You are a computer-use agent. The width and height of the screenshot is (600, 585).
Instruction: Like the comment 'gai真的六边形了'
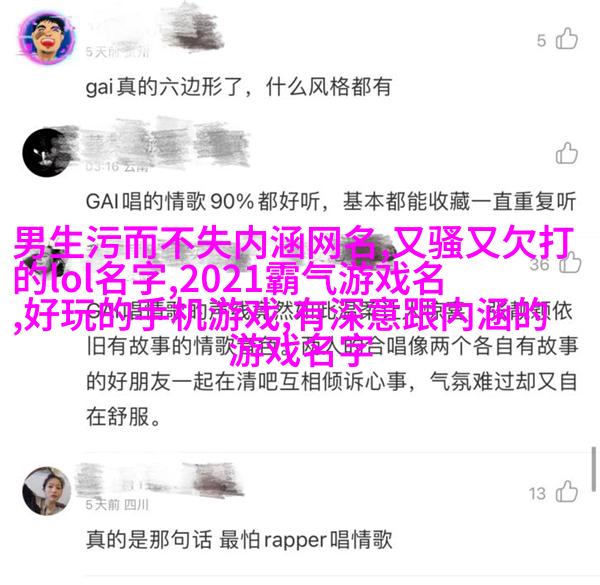567,40
